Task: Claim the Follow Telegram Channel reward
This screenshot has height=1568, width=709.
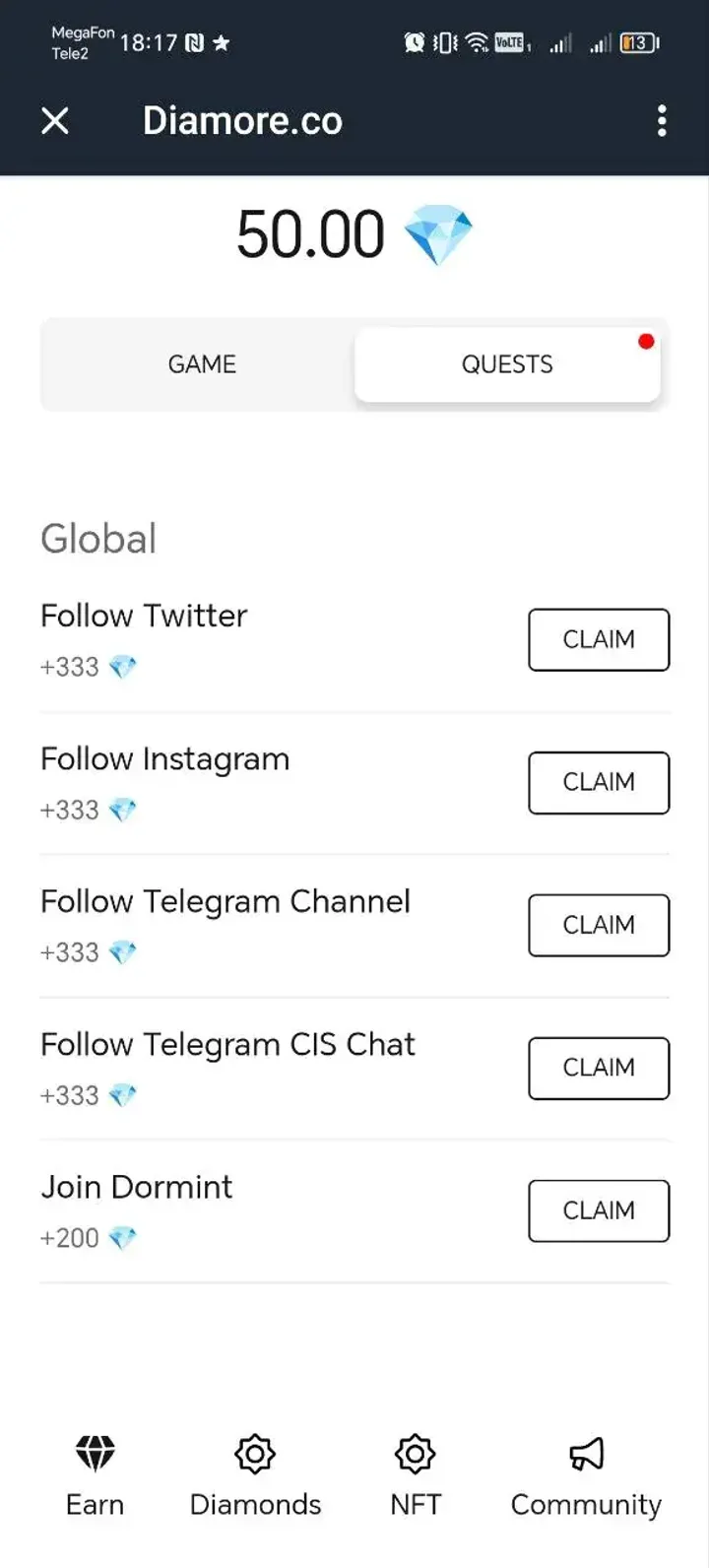Action: 599,925
